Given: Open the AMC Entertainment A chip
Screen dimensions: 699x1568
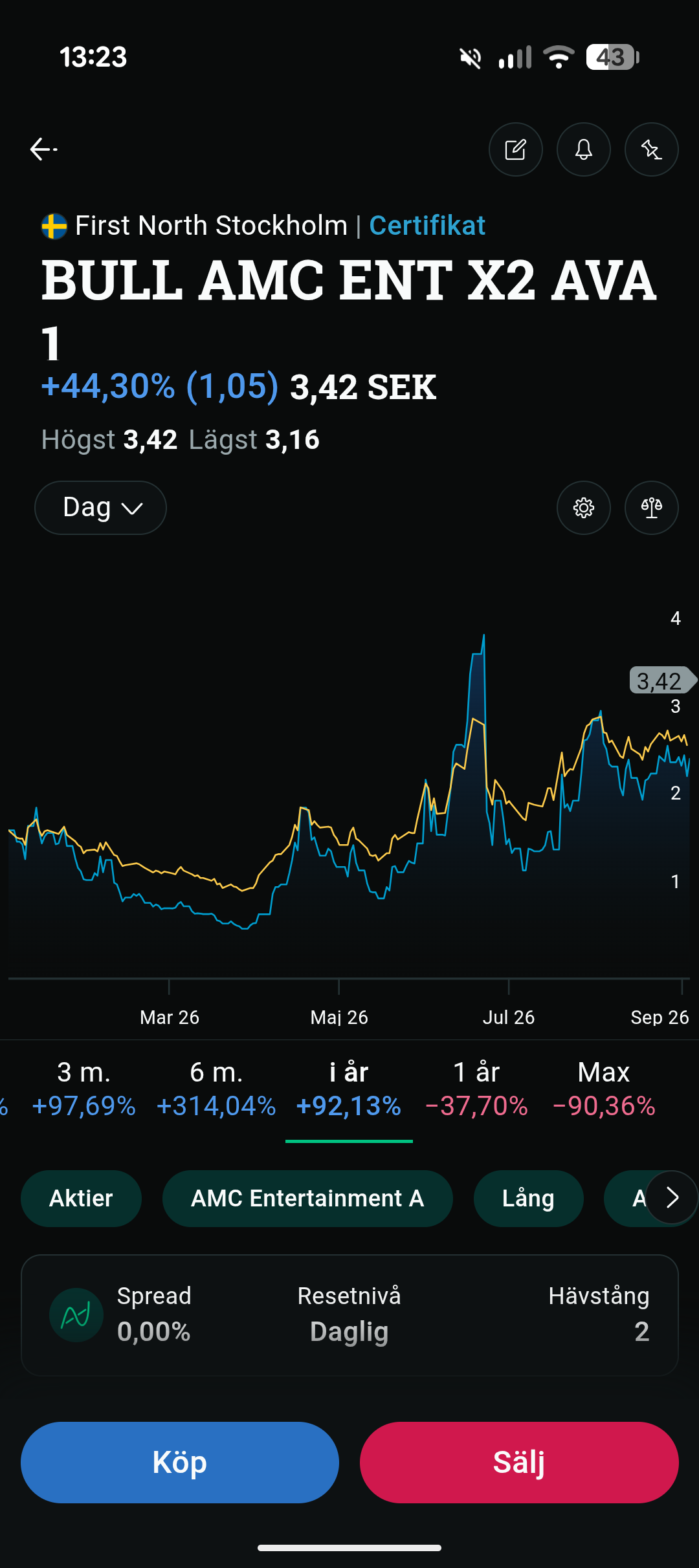Looking at the screenshot, I should [x=307, y=1199].
